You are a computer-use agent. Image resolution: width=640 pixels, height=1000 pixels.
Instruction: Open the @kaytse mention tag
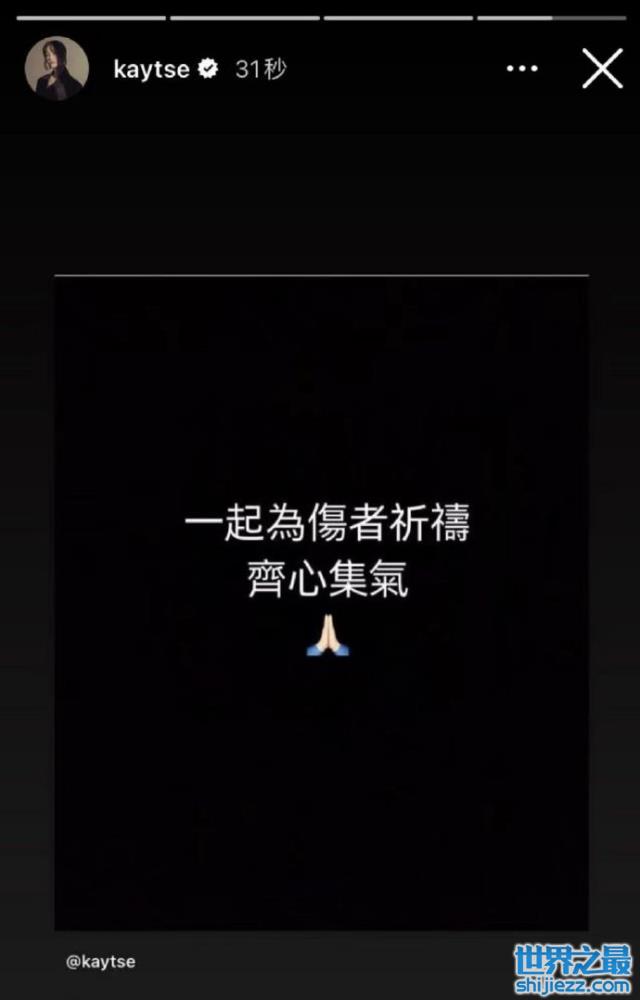click(100, 962)
